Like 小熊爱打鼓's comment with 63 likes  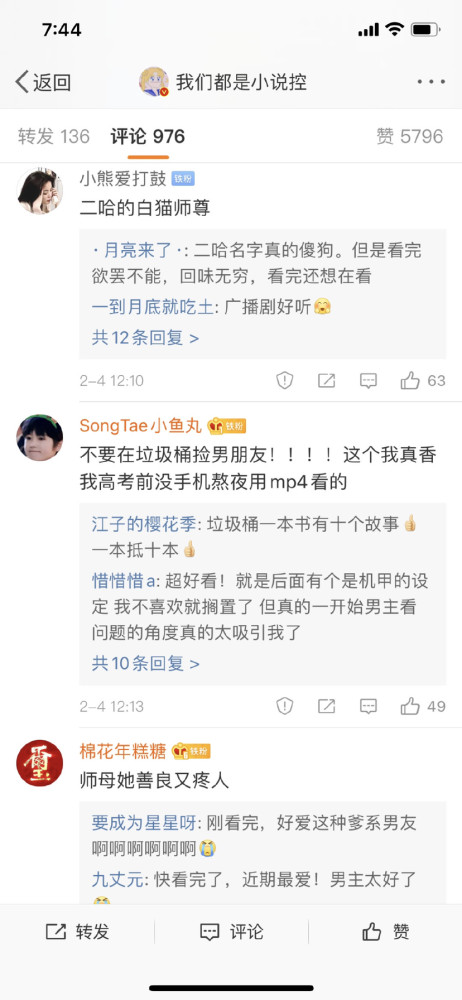(422, 381)
